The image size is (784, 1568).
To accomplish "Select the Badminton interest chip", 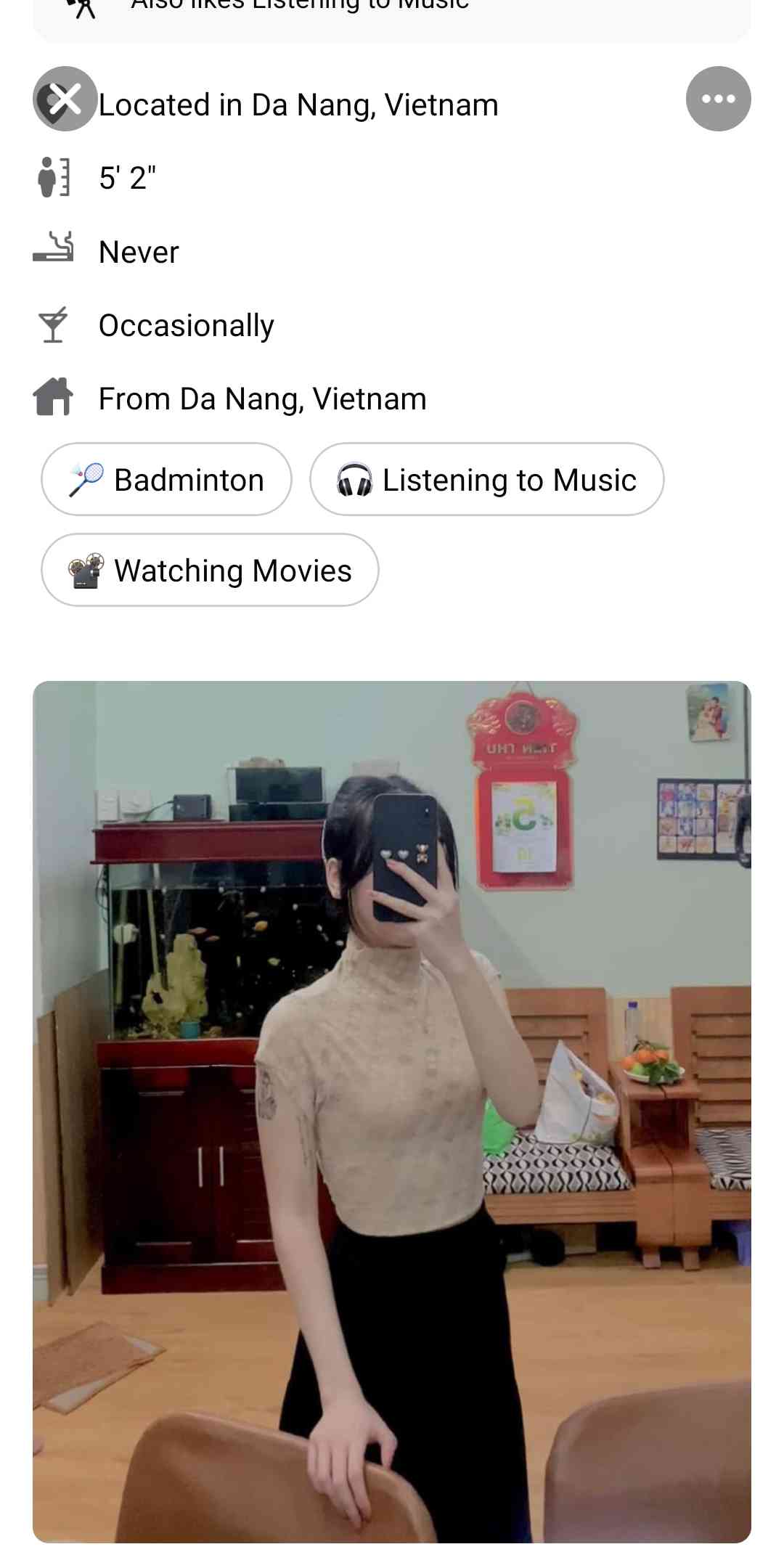I will pyautogui.click(x=167, y=480).
